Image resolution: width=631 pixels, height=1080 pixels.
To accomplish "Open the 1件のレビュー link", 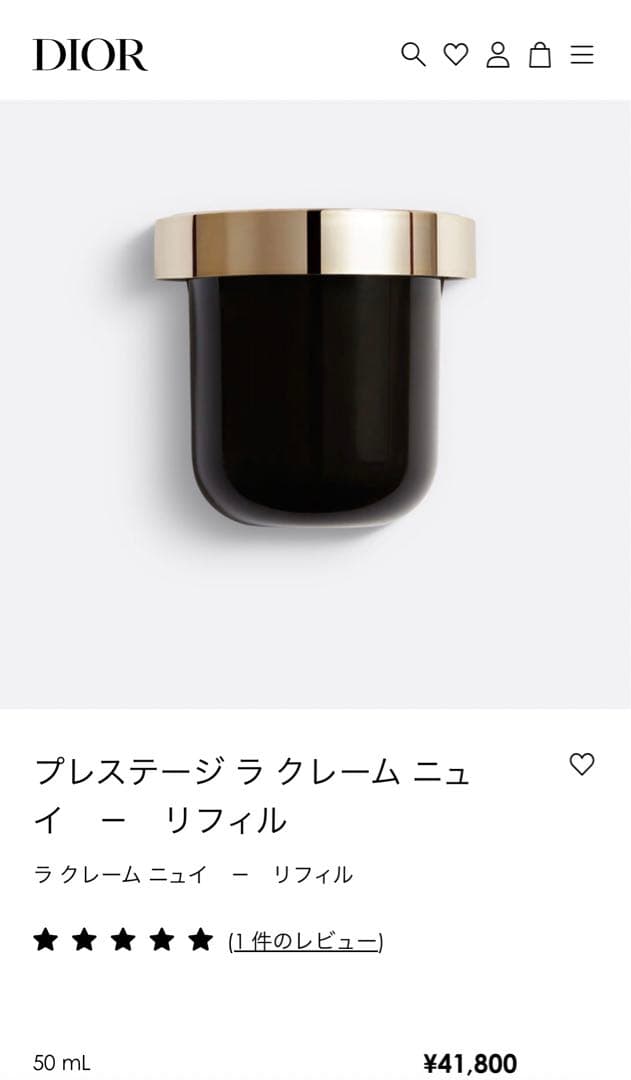I will click(x=305, y=941).
